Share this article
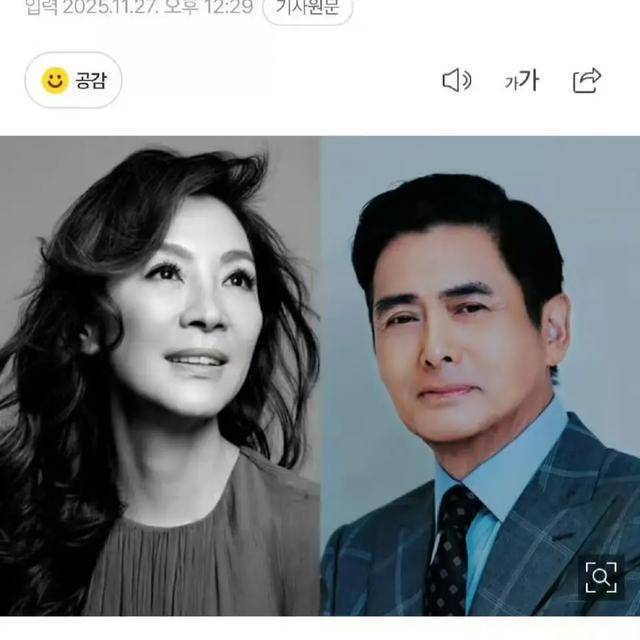Viewport: 640px width, 640px height. [587, 81]
